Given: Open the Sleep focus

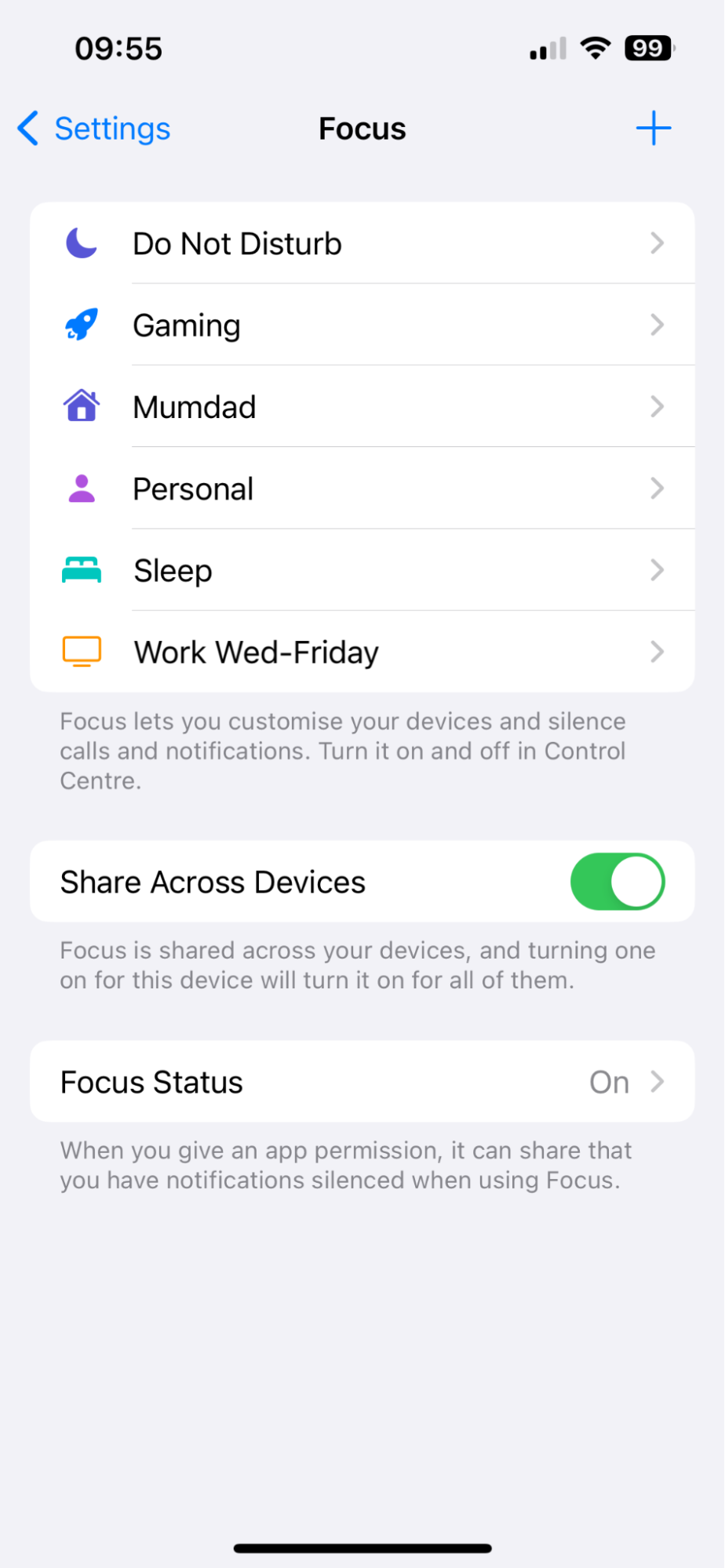Looking at the screenshot, I should pyautogui.click(x=362, y=570).
